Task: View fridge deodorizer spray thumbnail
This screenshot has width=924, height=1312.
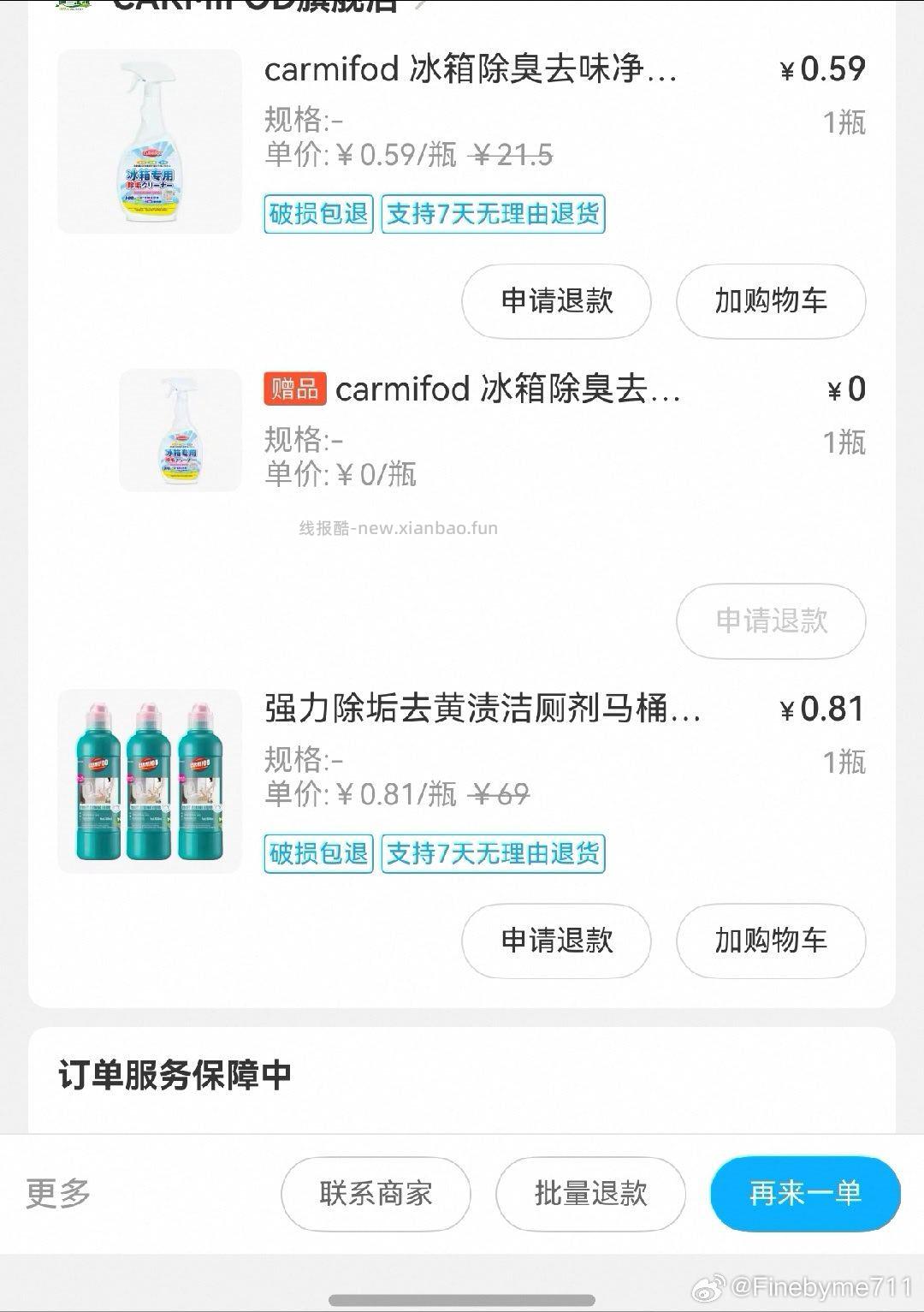Action: point(148,141)
